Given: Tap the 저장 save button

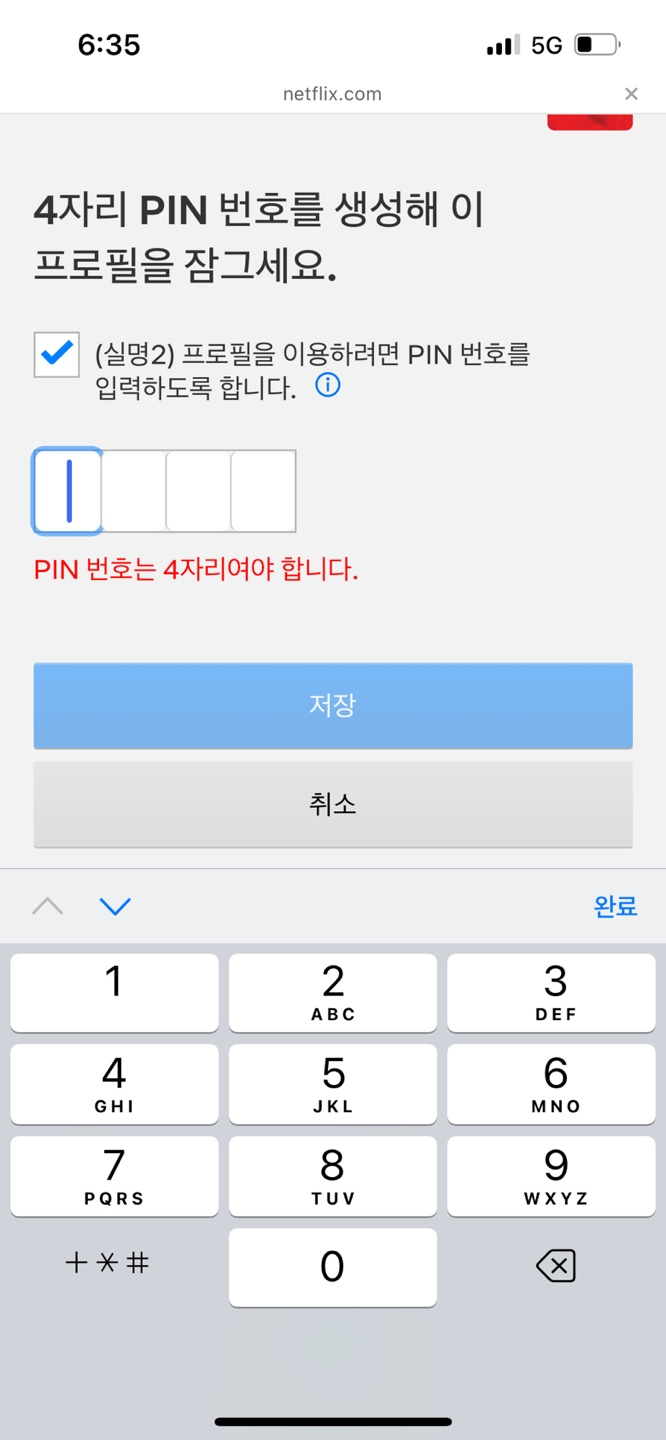Looking at the screenshot, I should (x=333, y=705).
